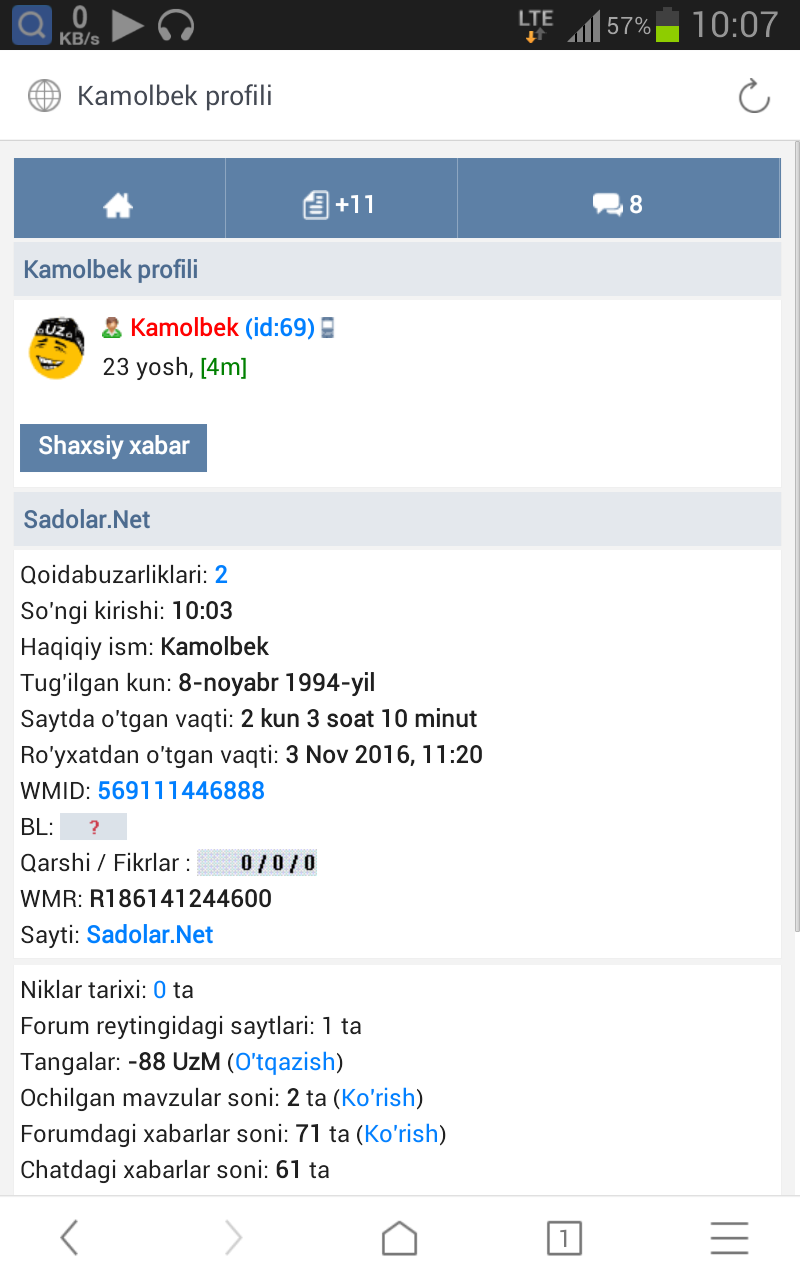Open Niklar tarixi 0 link
Screen dimensions: 800x1280
160,990
